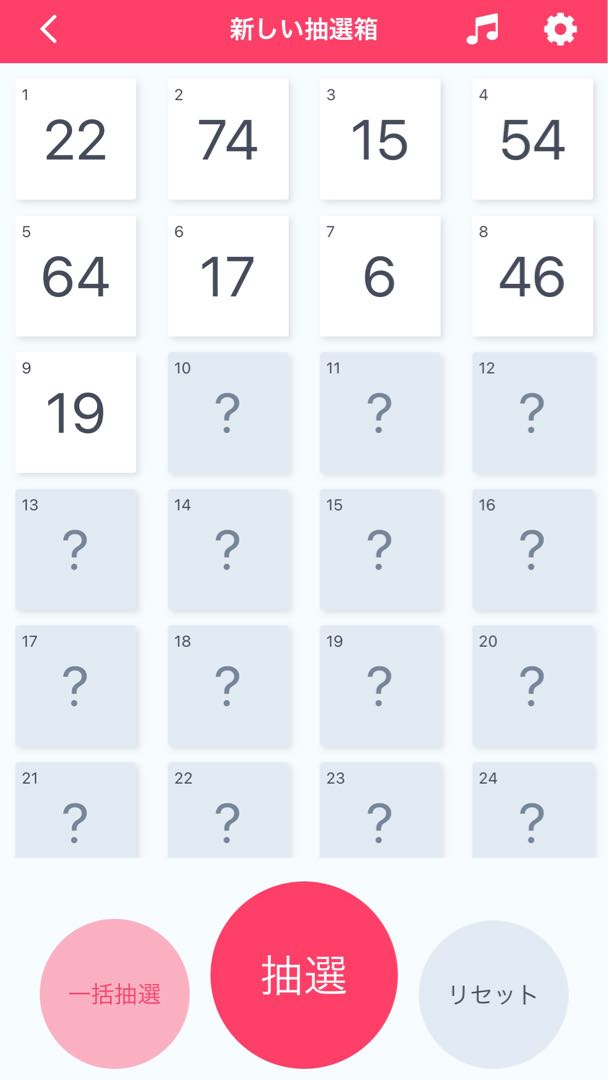Reveal the hidden card number 18
Image resolution: width=608 pixels, height=1080 pixels.
coord(228,686)
